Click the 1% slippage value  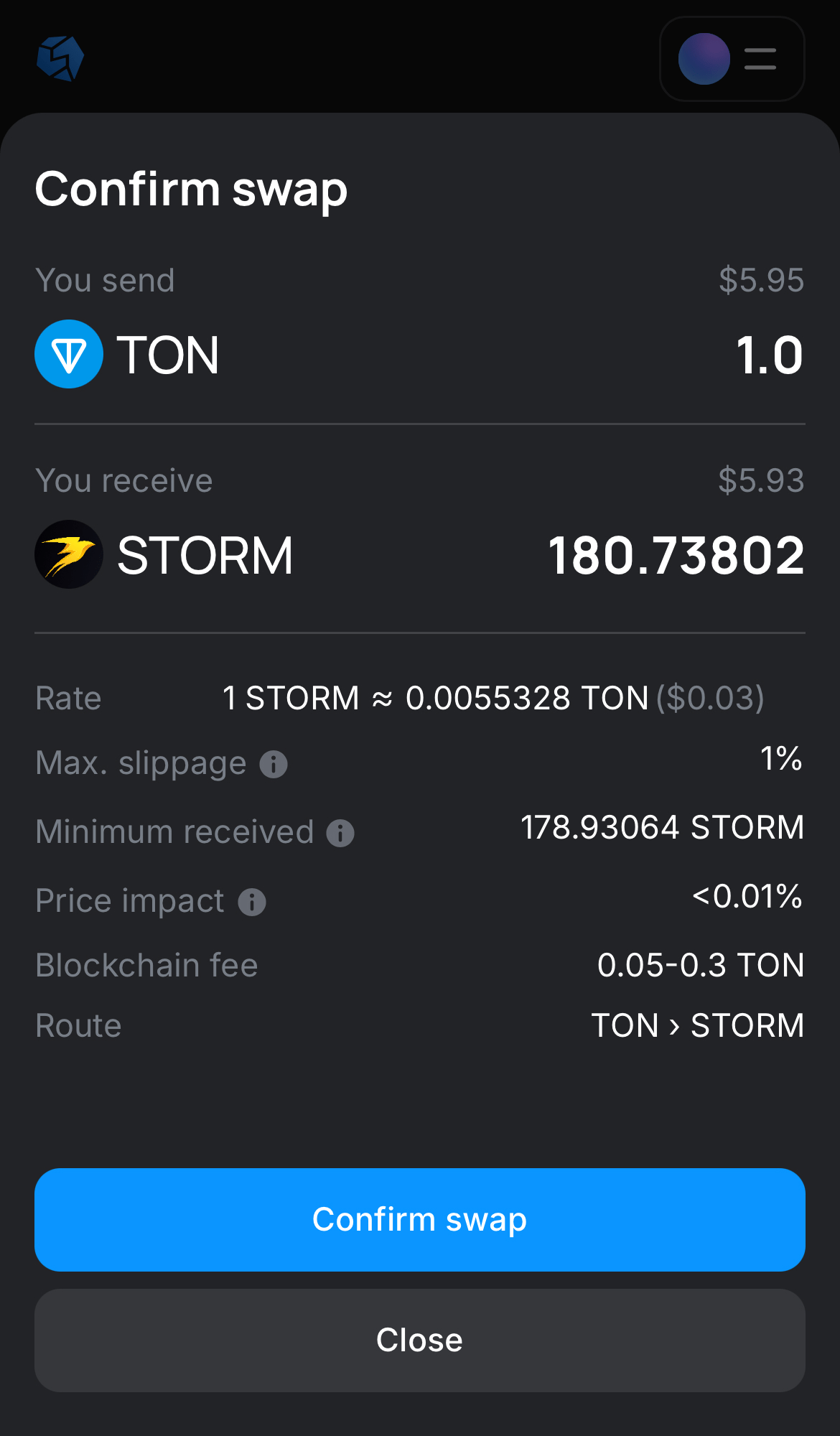[781, 760]
